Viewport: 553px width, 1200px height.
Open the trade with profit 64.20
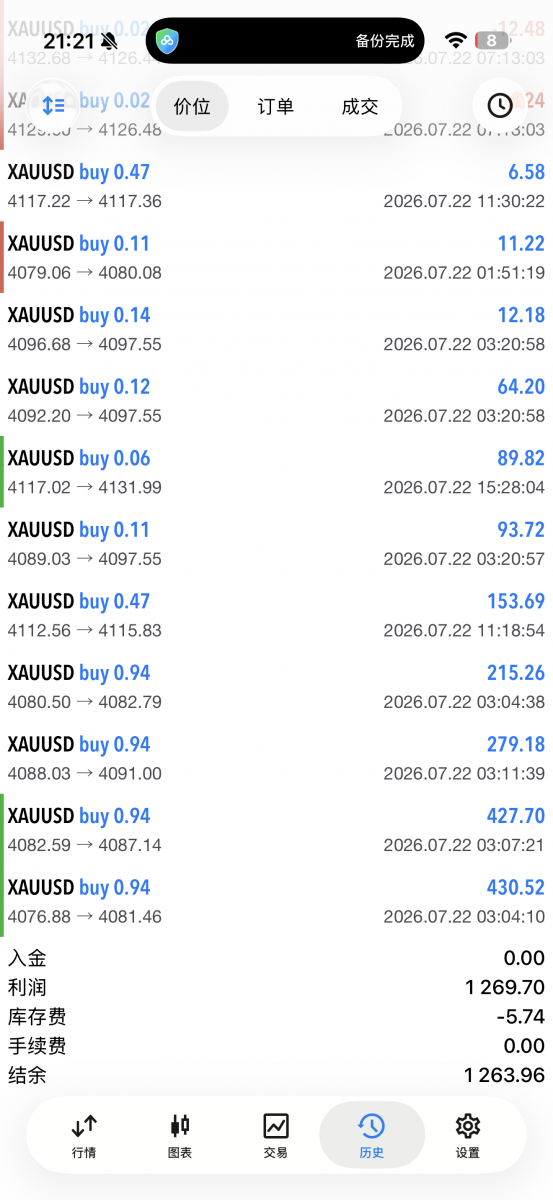pos(276,401)
